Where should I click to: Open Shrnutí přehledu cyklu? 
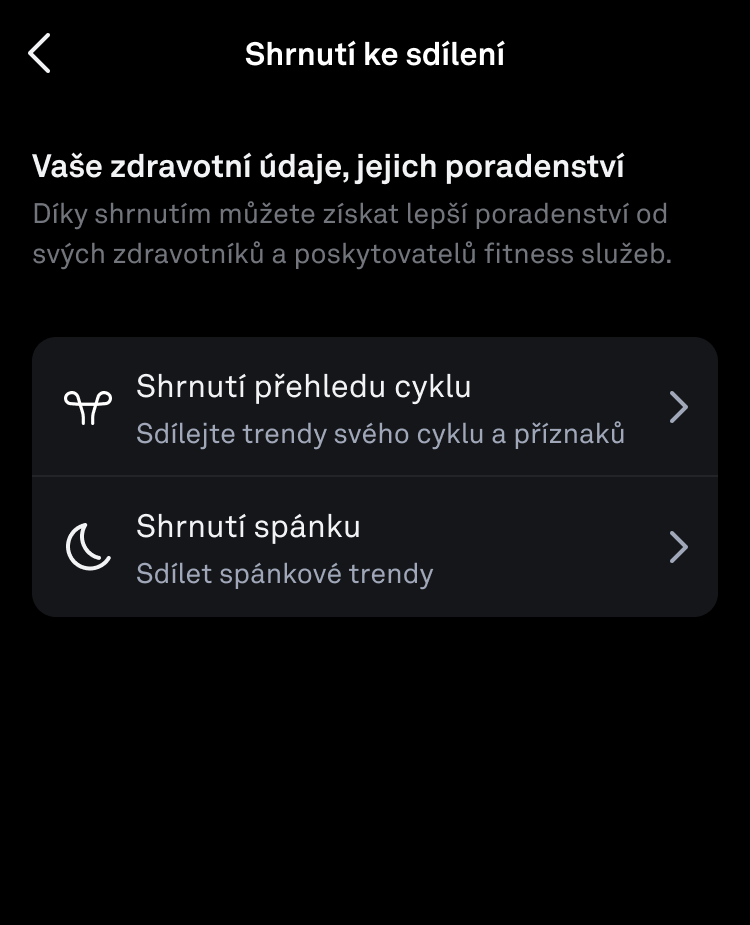(375, 407)
